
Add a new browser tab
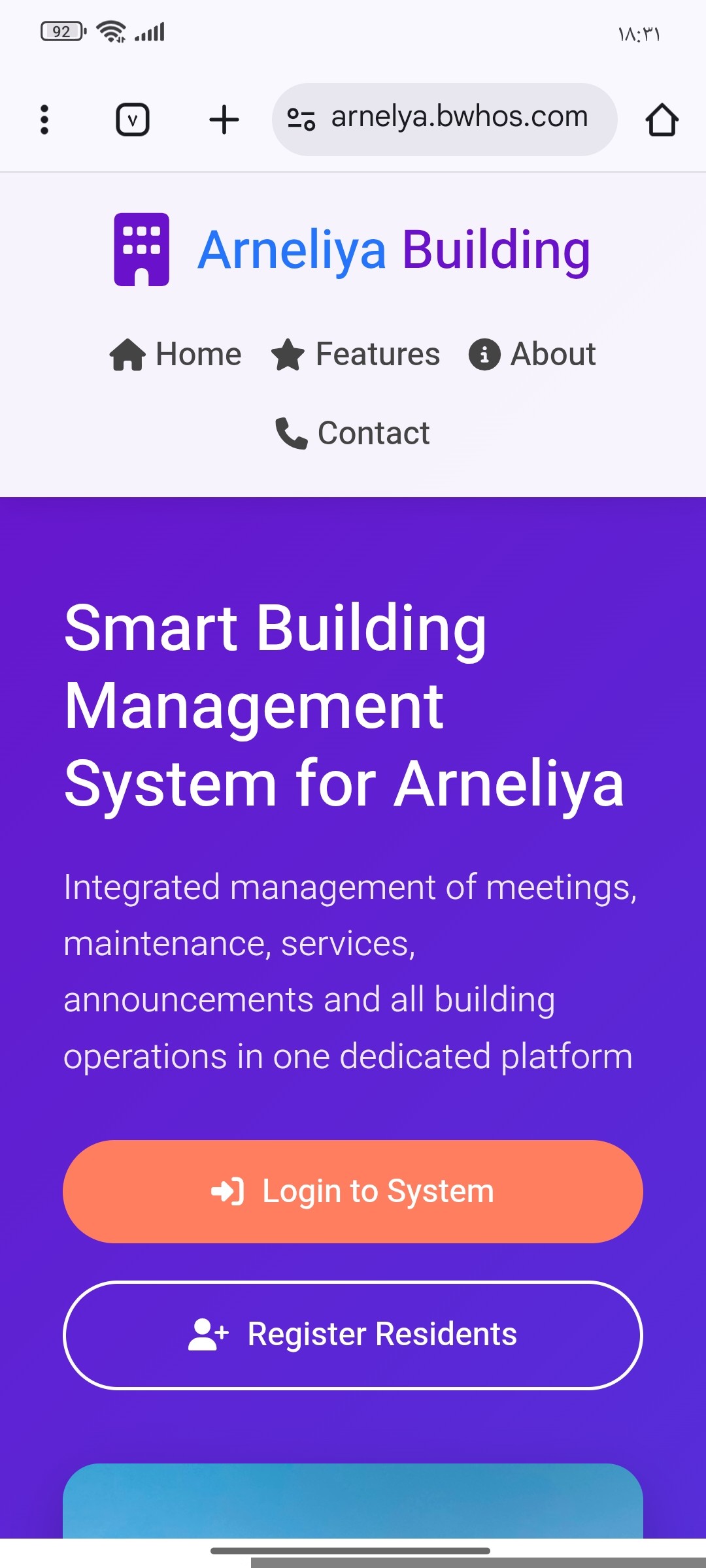click(224, 120)
